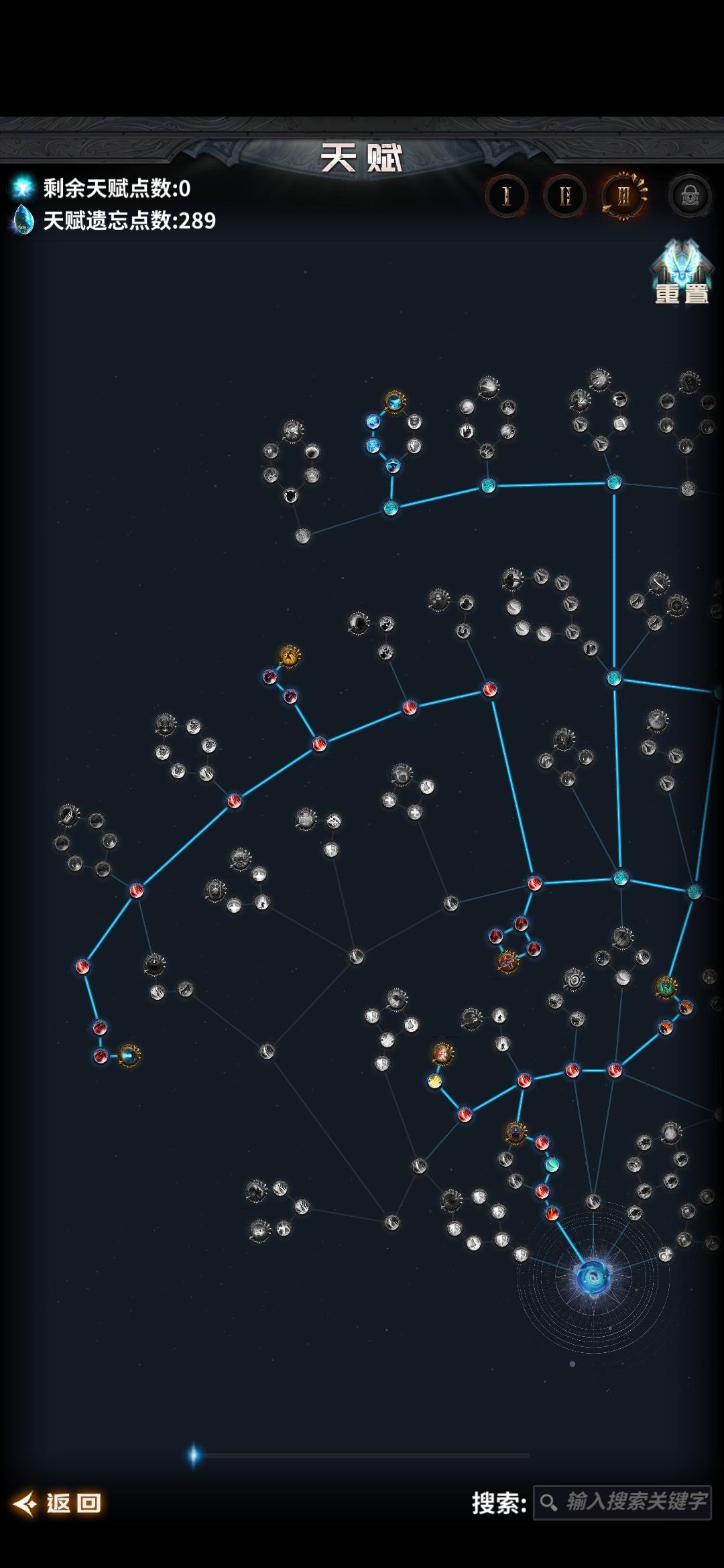Toggle the blue activated node in the top cluster
The image size is (724, 1568).
point(373,422)
